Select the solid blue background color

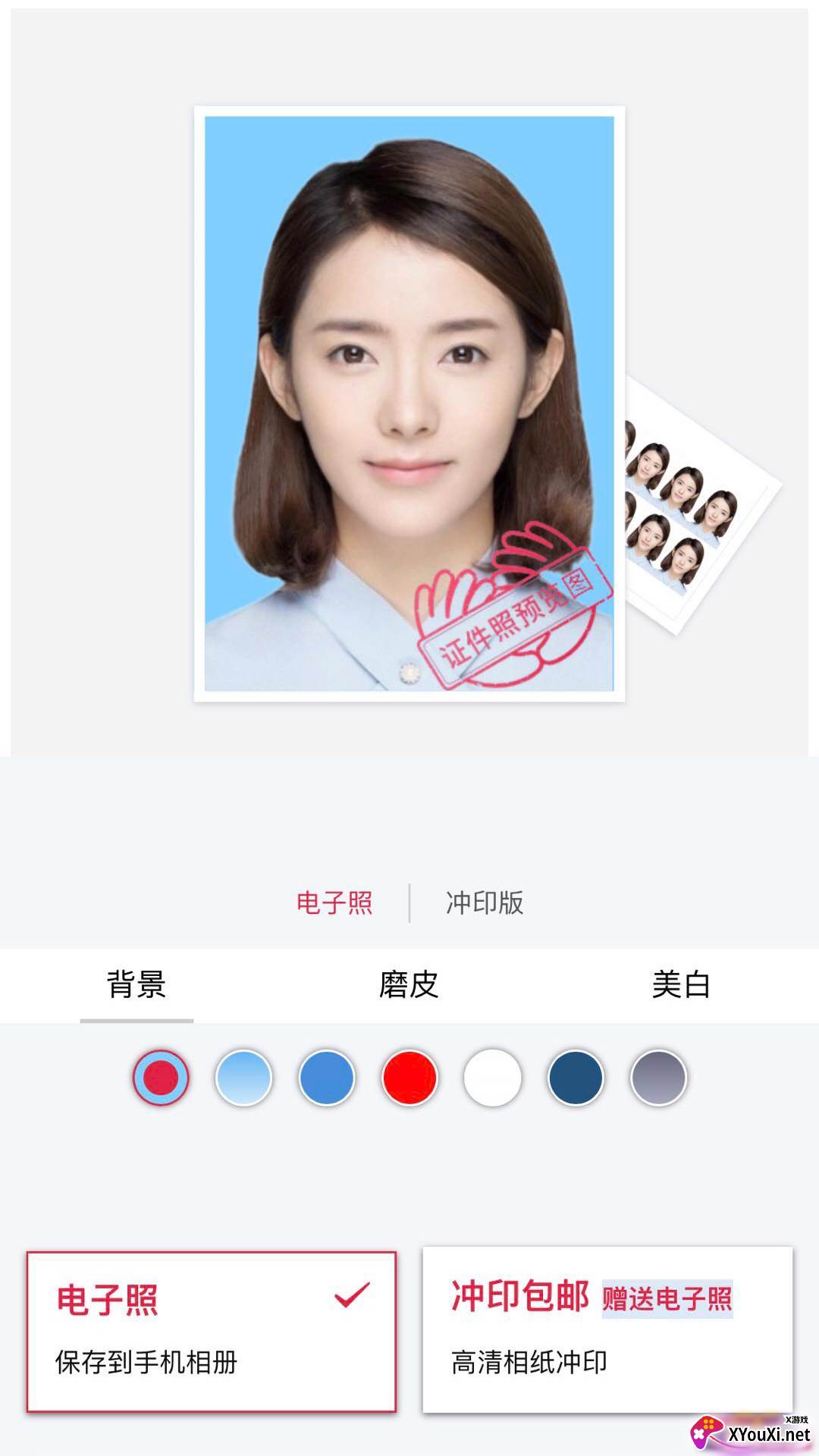327,1077
